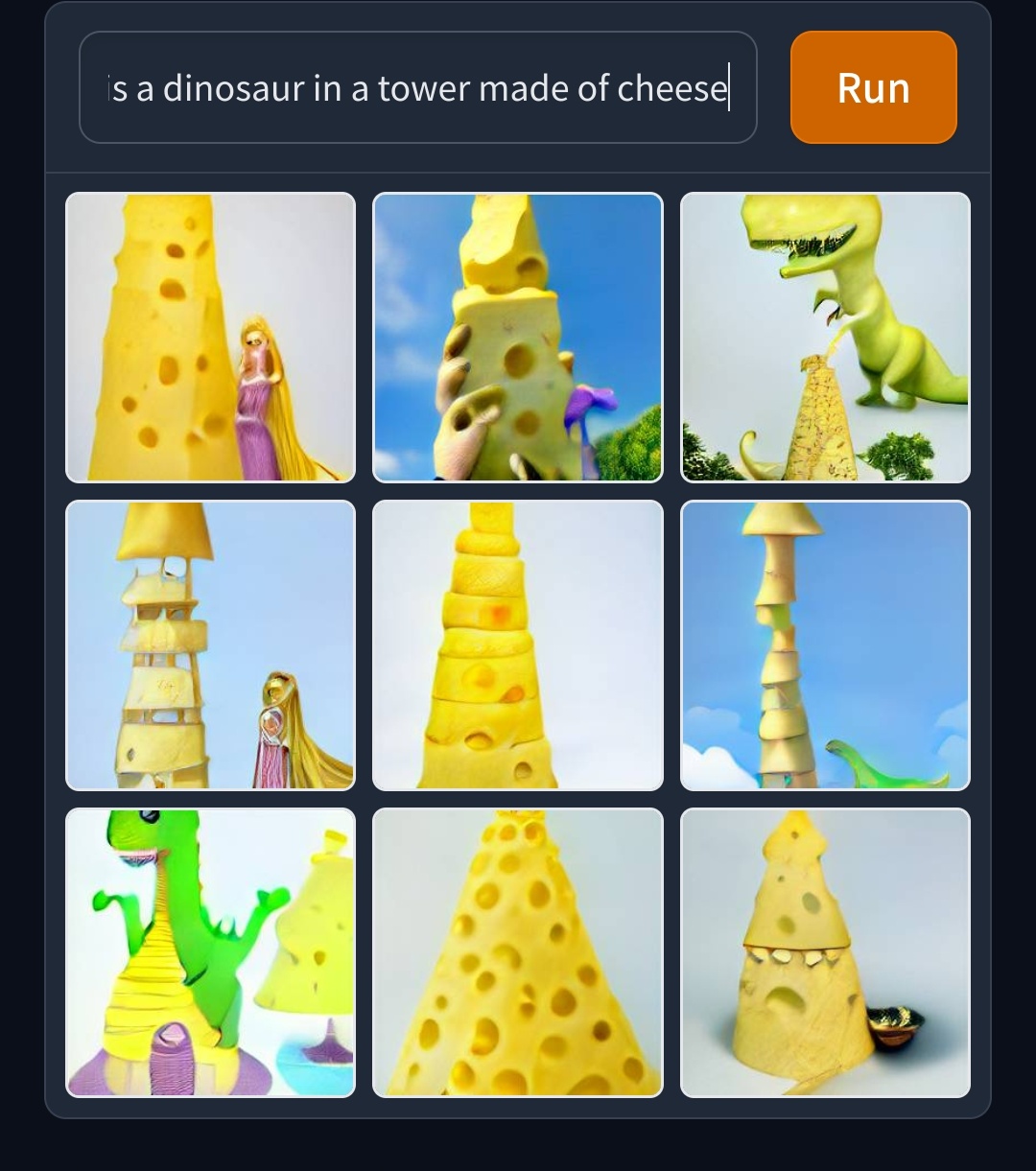Open the image of cheese tower with blonde princess
1036x1171 pixels.
point(210,338)
